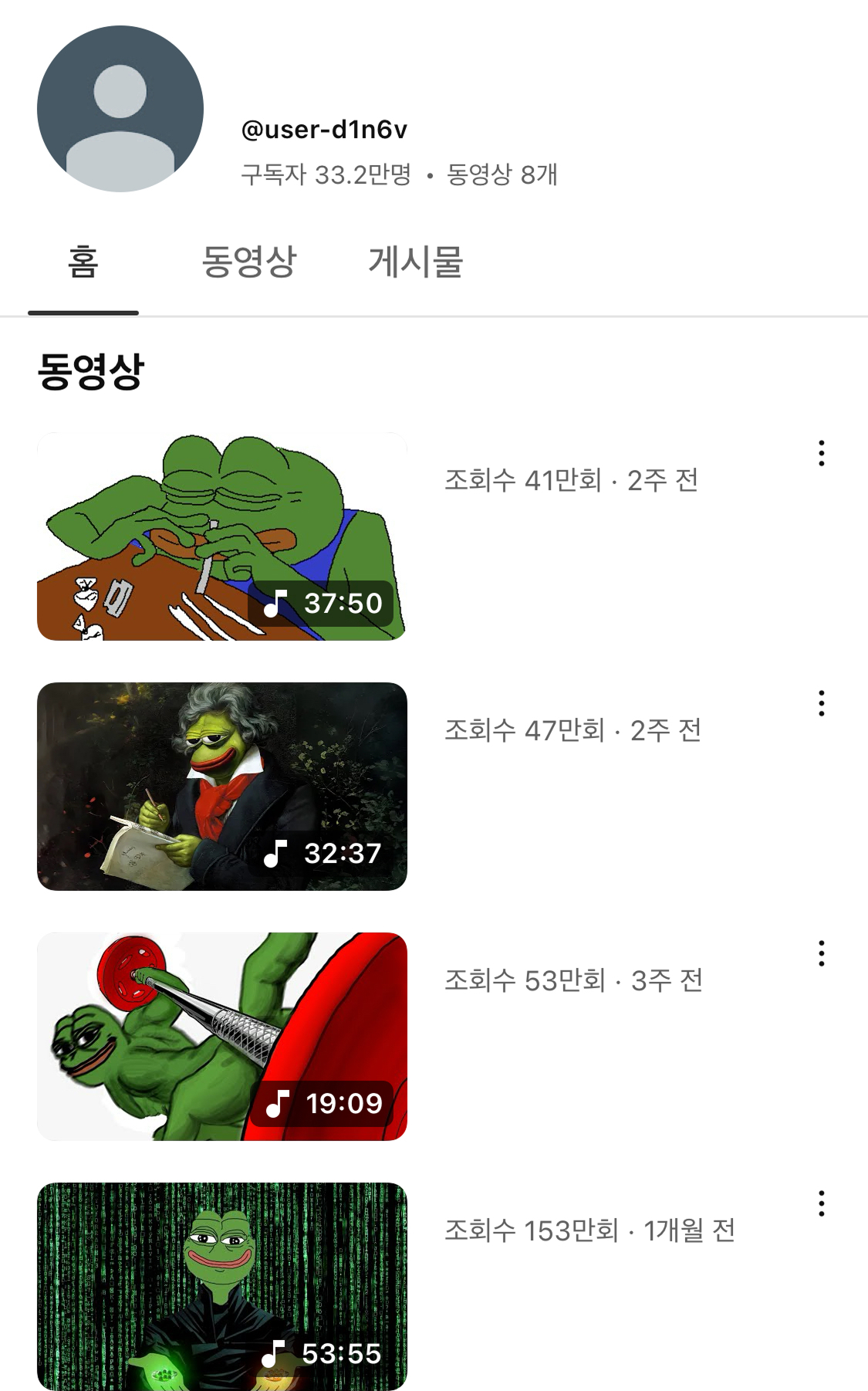
Task: Switch to the 동영상 tab
Action: pos(248,262)
